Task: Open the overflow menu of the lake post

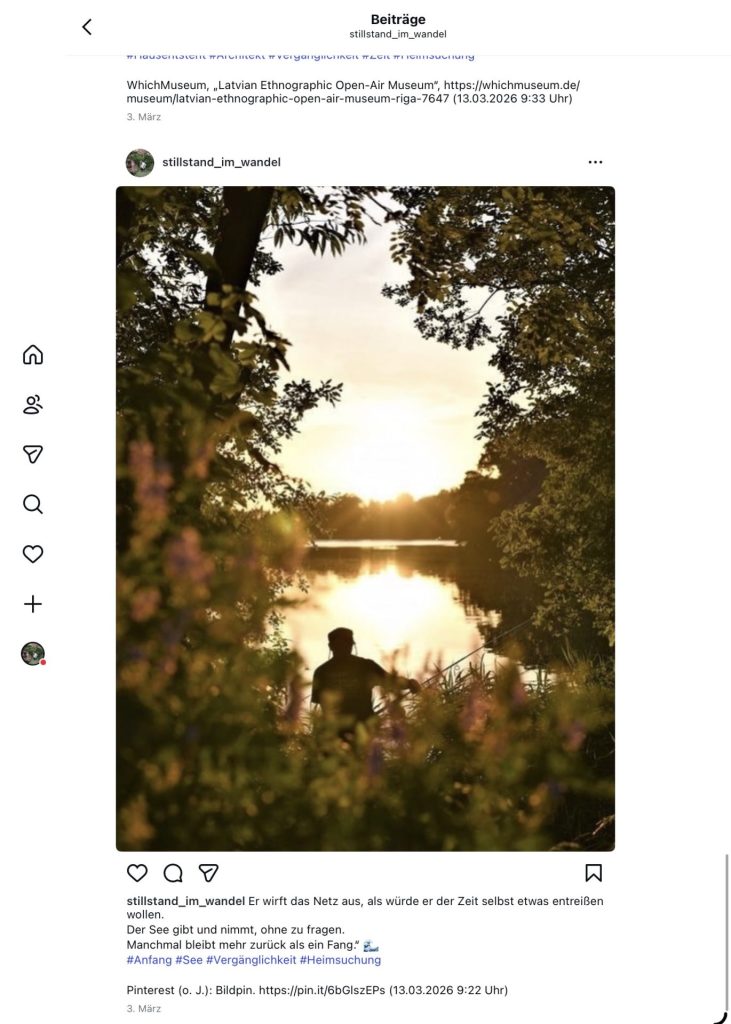Action: (x=595, y=162)
